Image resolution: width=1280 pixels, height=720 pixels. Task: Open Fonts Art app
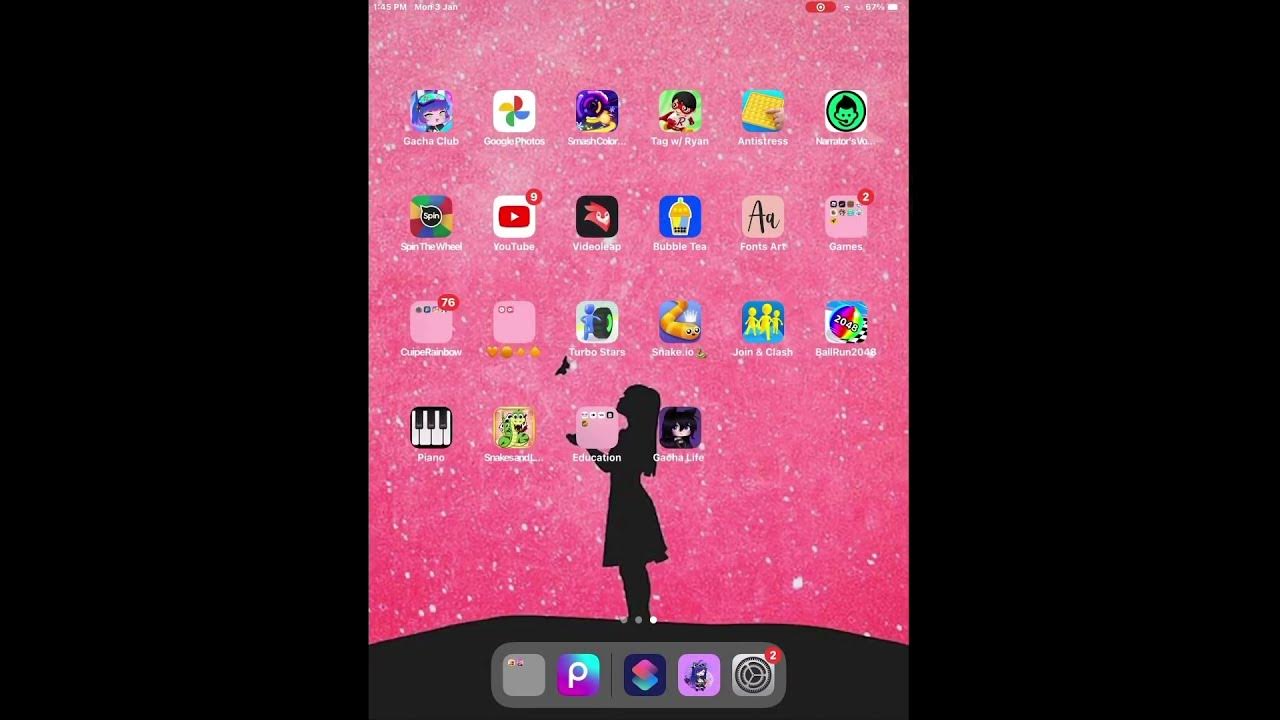(x=763, y=217)
